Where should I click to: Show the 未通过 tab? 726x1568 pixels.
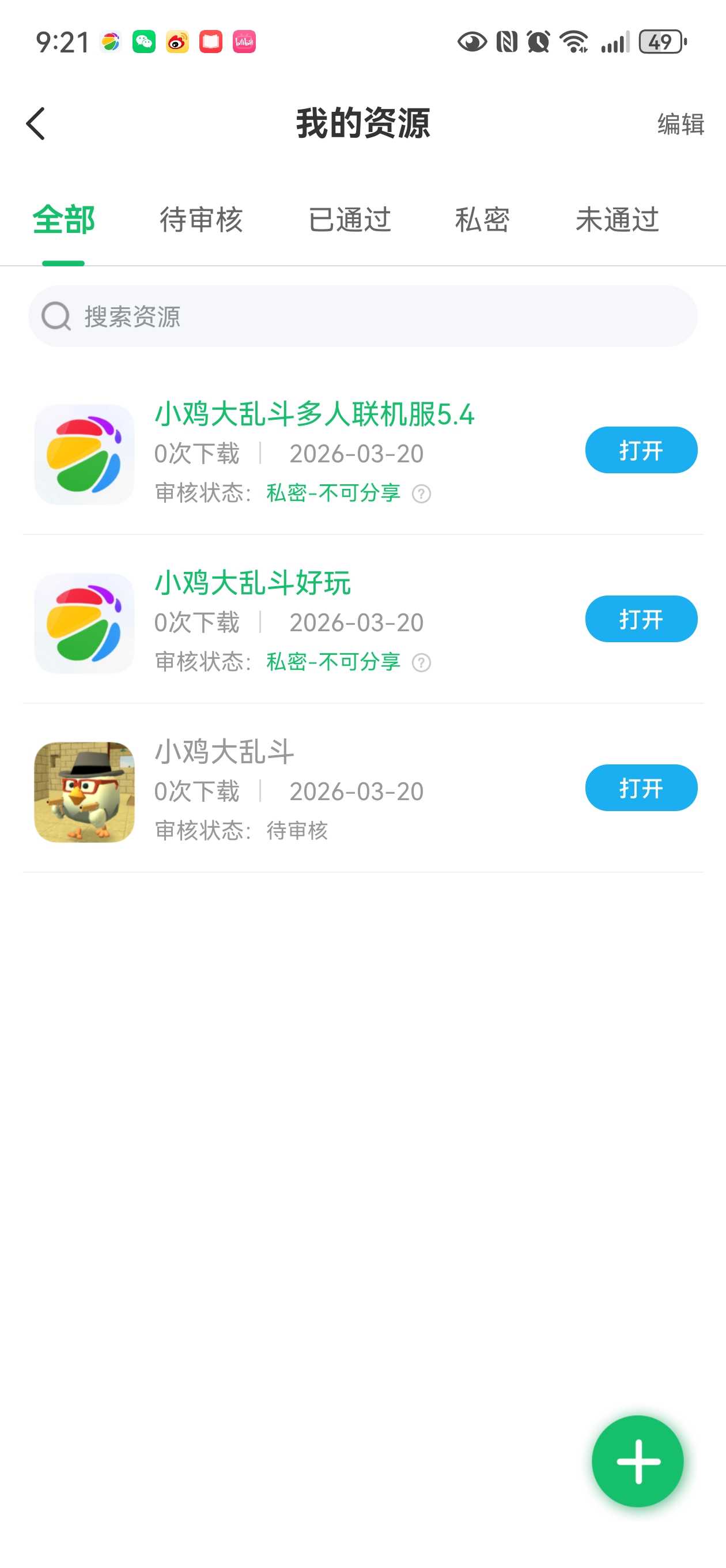pyautogui.click(x=617, y=220)
